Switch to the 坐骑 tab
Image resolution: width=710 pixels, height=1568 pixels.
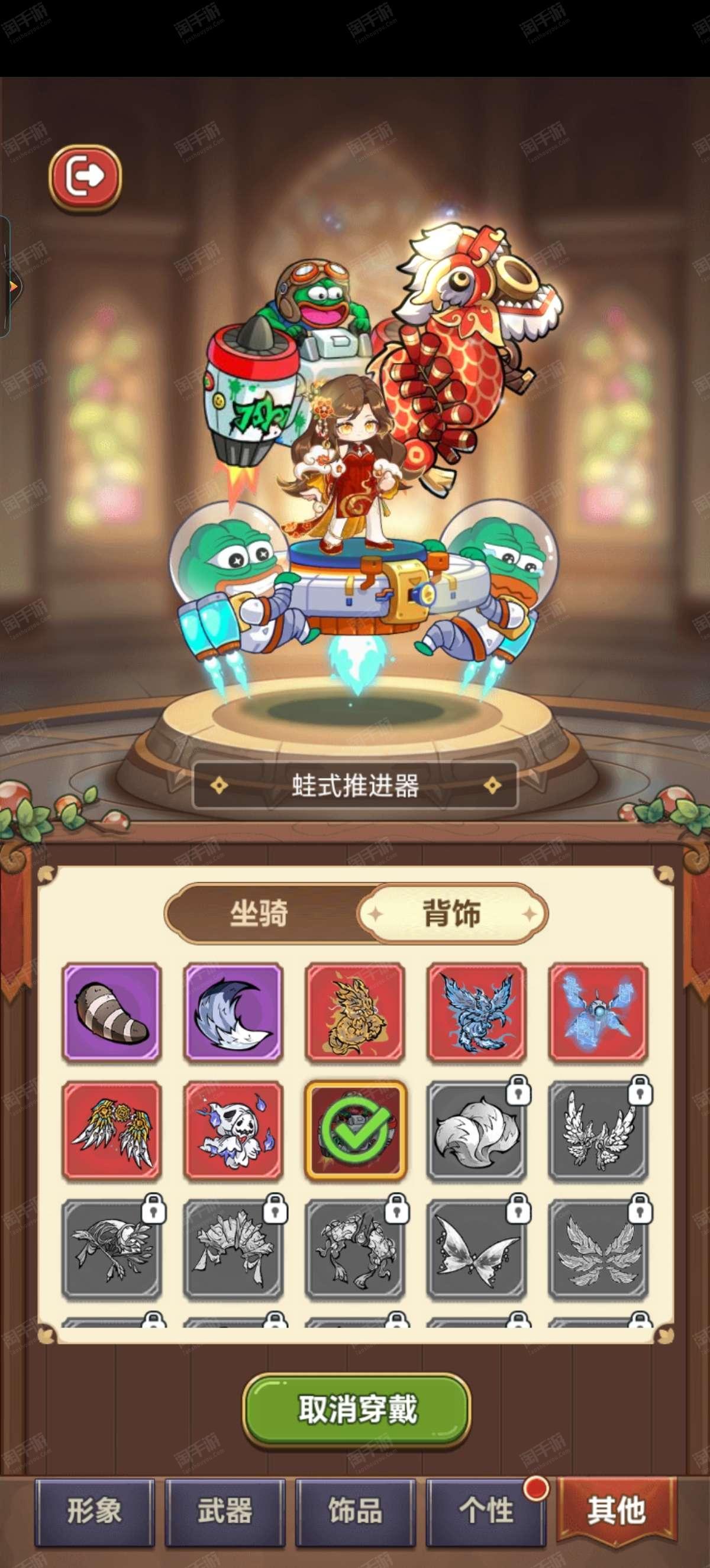pyautogui.click(x=260, y=913)
